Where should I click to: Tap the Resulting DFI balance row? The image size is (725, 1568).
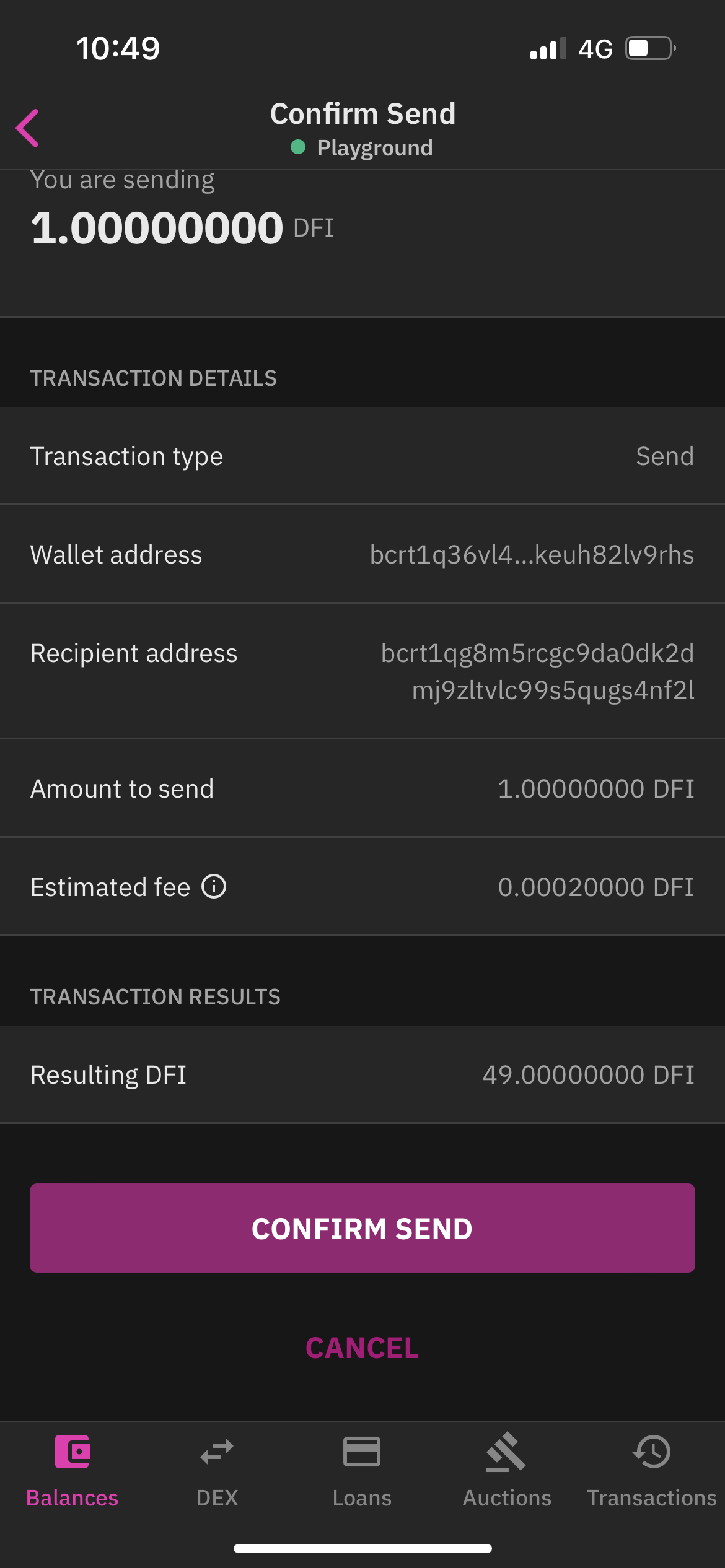(362, 1074)
